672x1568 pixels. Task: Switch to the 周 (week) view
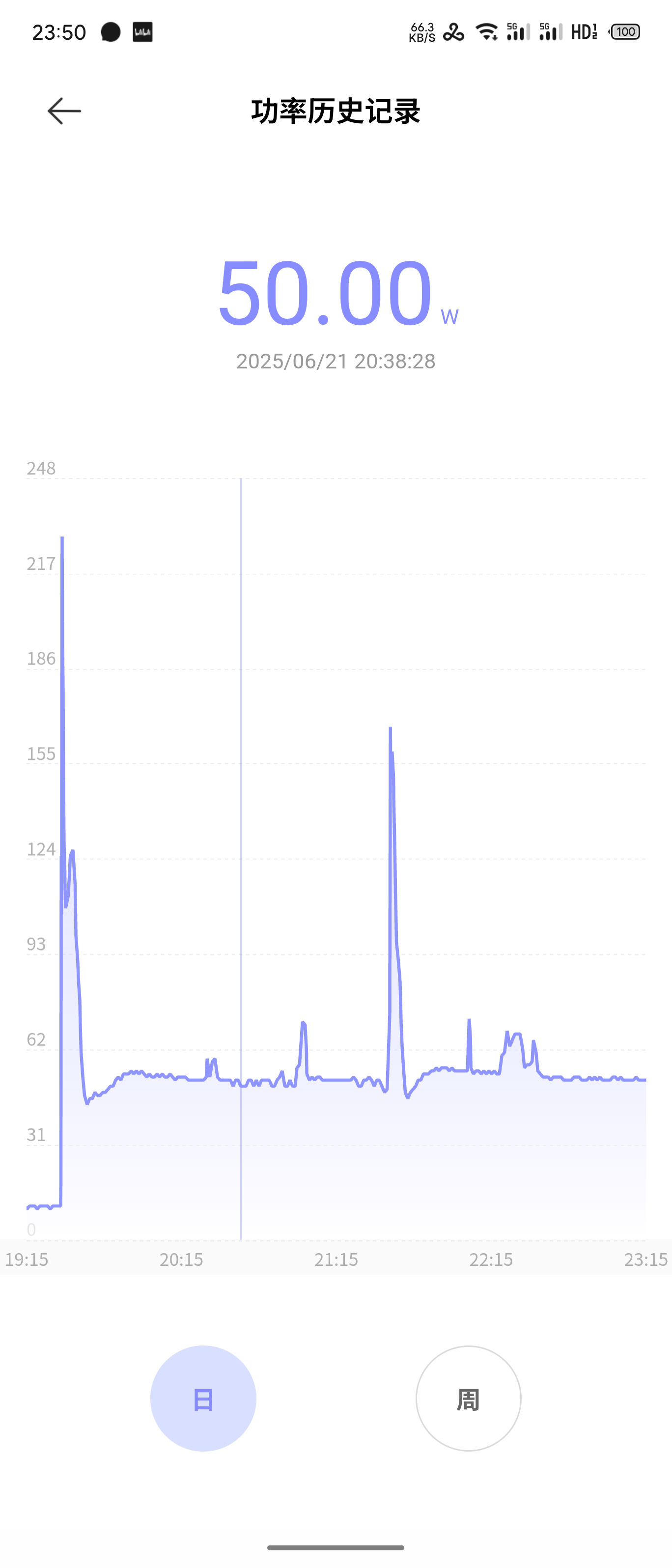pos(468,1398)
